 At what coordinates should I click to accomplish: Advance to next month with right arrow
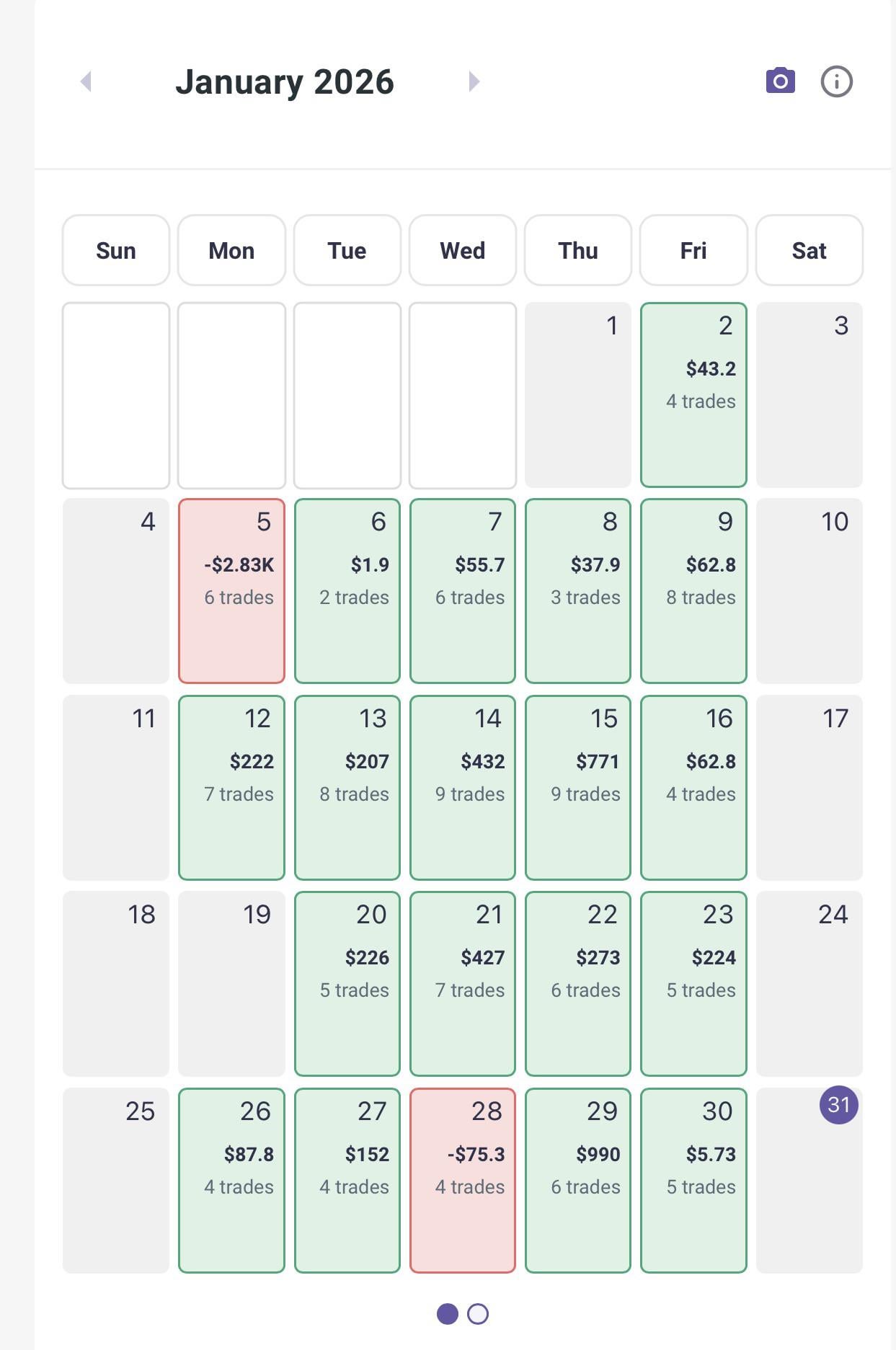(474, 81)
